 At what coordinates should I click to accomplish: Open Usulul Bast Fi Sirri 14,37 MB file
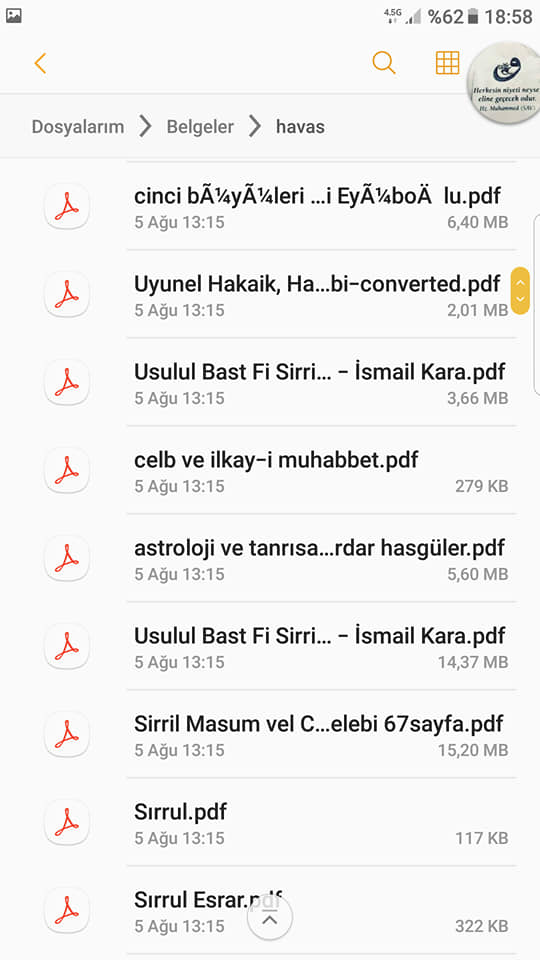point(270,647)
